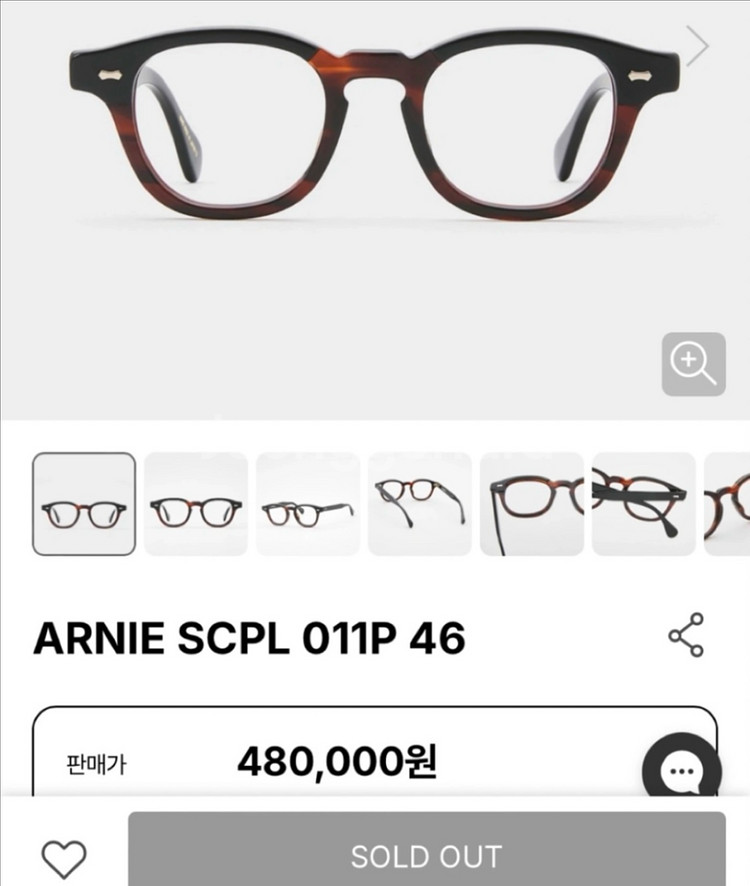Viewport: 750px width, 886px height.
Task: Tap the SOLD OUT button
Action: pyautogui.click(x=426, y=856)
